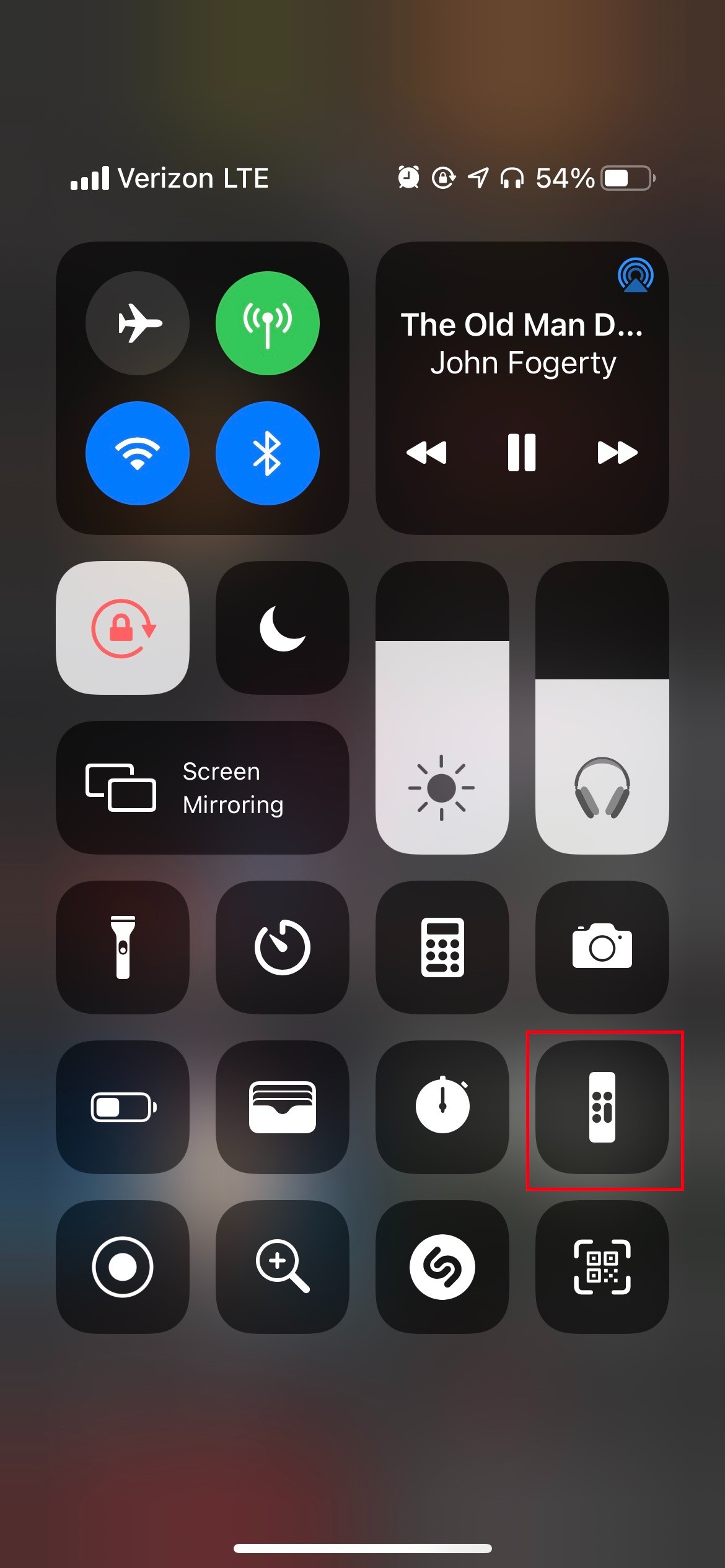Open the camera
This screenshot has width=725, height=1568.
[602, 947]
